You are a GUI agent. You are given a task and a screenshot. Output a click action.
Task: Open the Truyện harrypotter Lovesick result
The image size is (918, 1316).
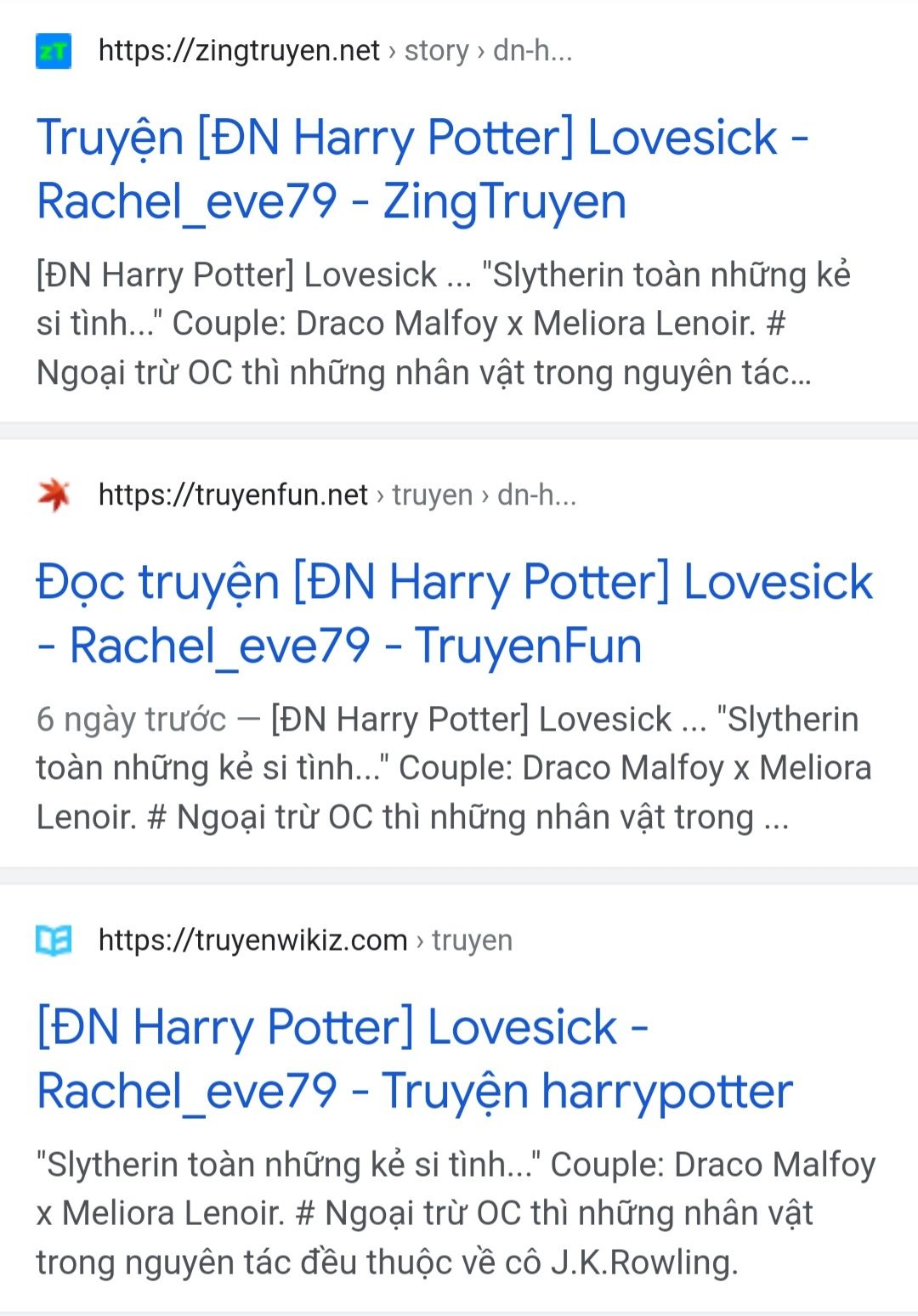414,1059
